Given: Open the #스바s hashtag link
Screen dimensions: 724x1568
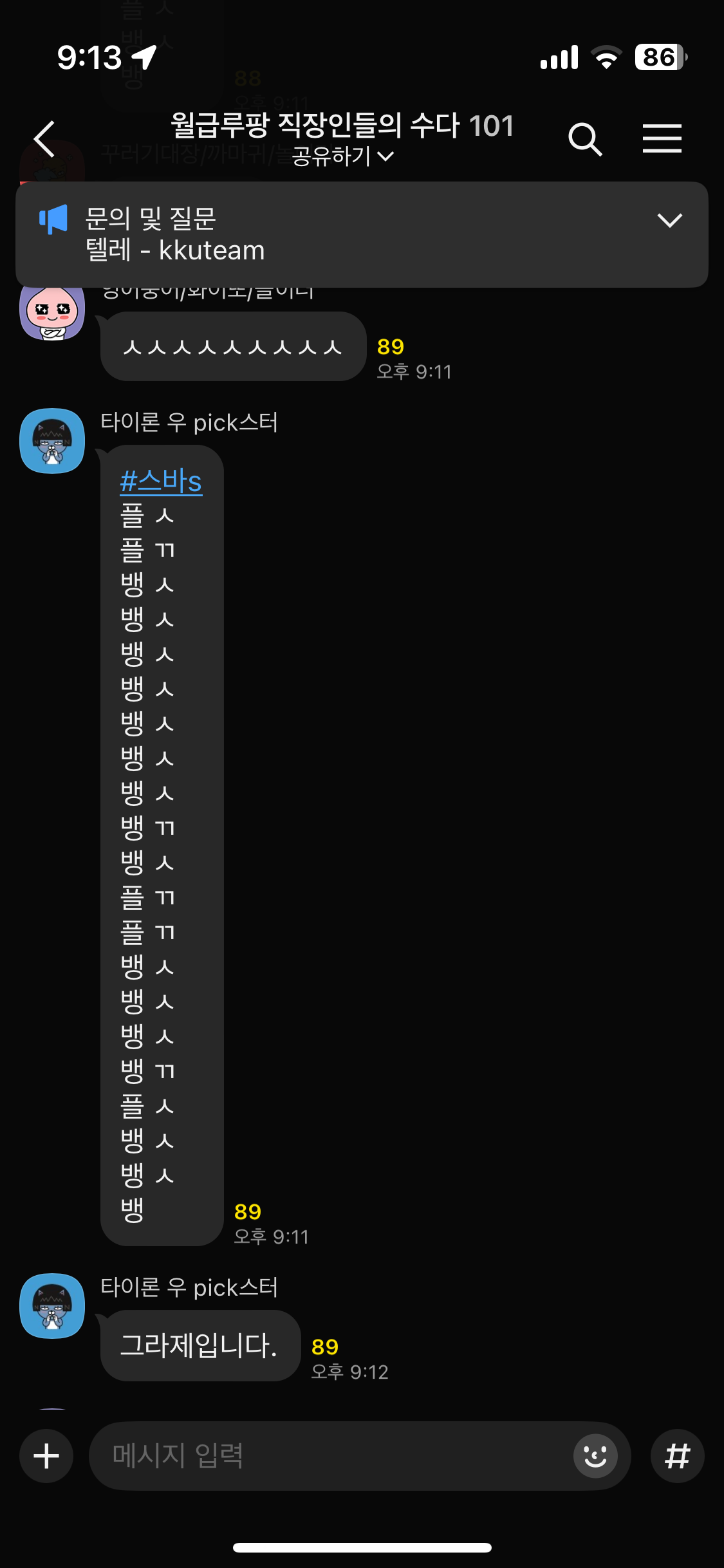Looking at the screenshot, I should pos(161,481).
